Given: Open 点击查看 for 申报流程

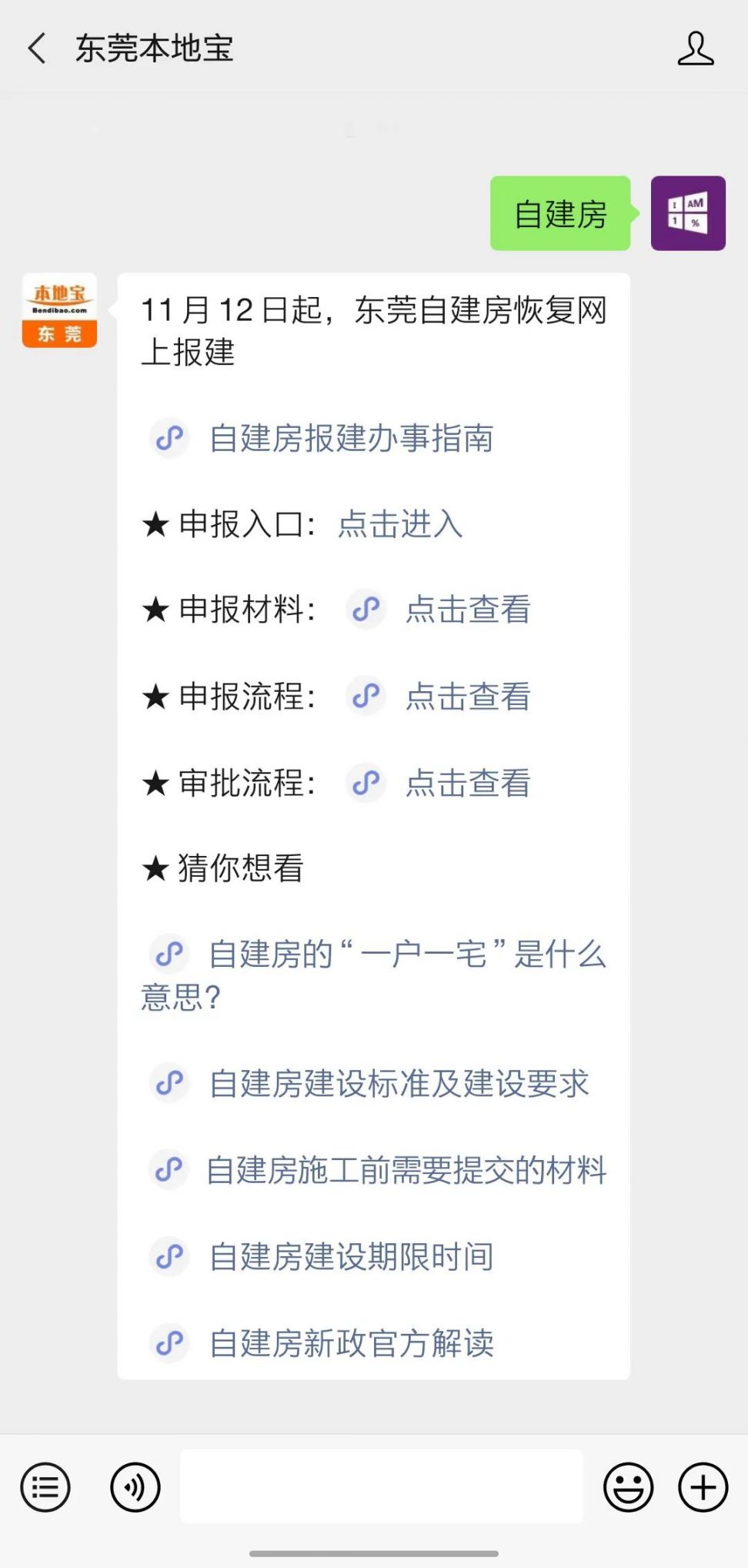Looking at the screenshot, I should click(468, 697).
